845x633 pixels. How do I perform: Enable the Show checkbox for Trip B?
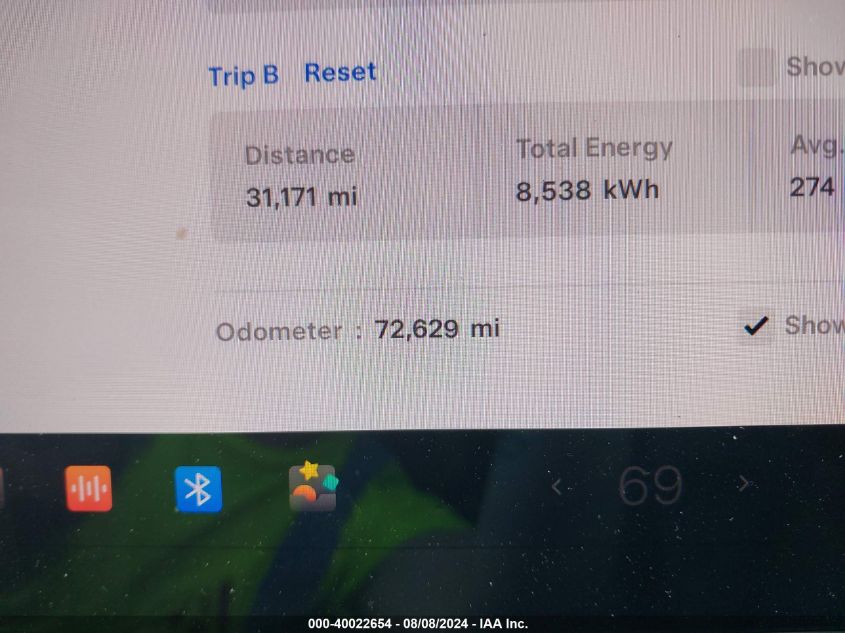coord(756,68)
